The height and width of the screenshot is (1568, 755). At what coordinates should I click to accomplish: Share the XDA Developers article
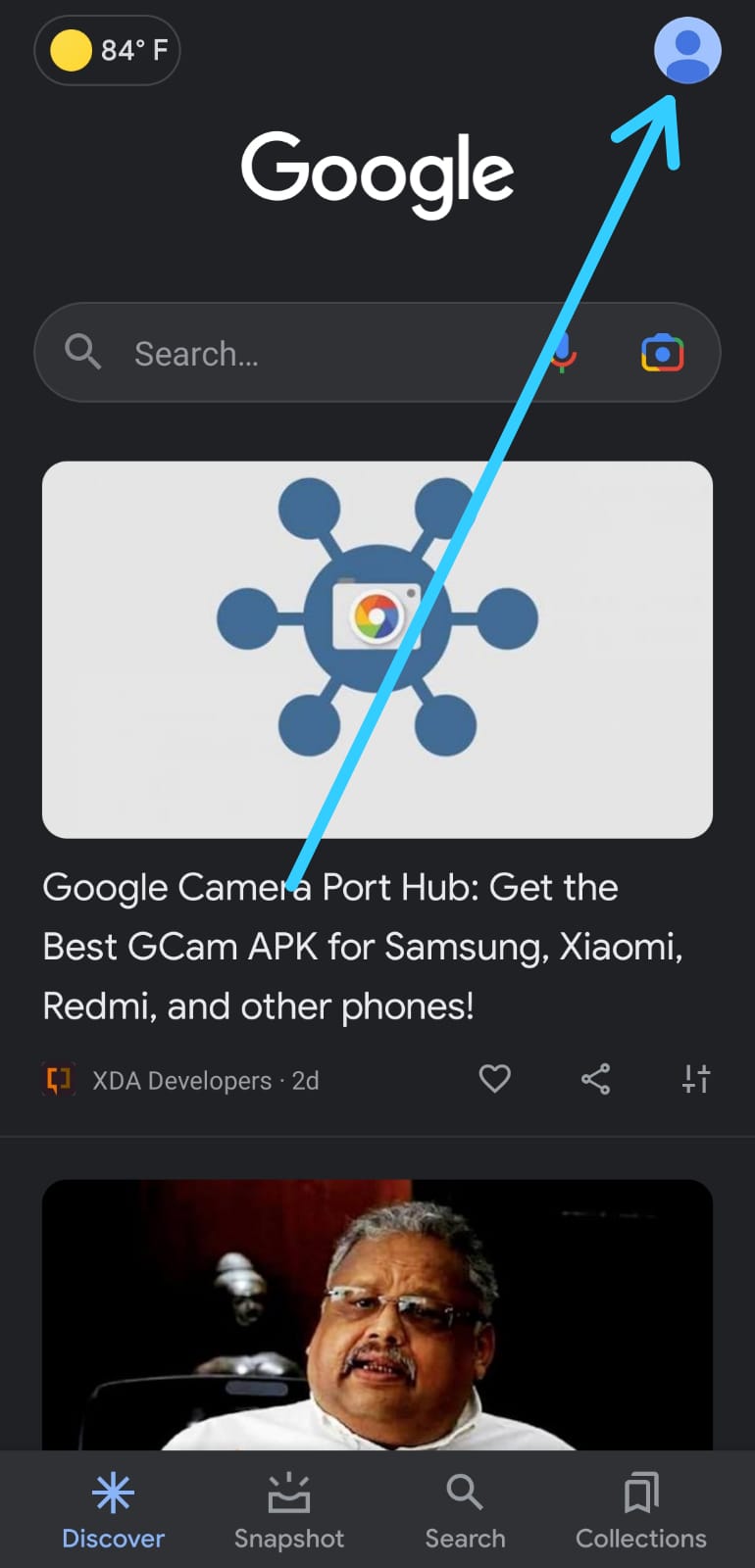(x=595, y=1079)
